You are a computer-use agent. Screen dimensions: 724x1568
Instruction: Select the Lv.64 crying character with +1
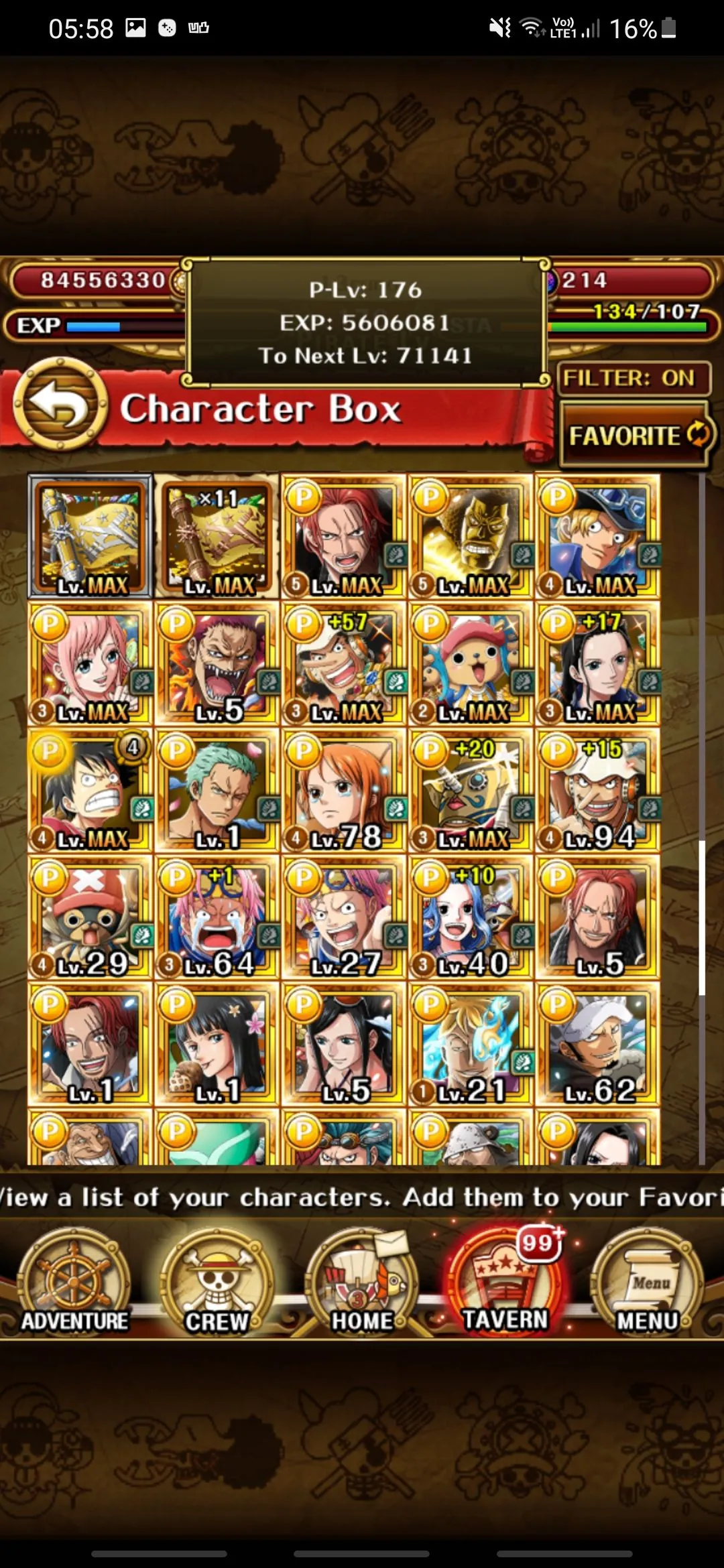pos(217,918)
